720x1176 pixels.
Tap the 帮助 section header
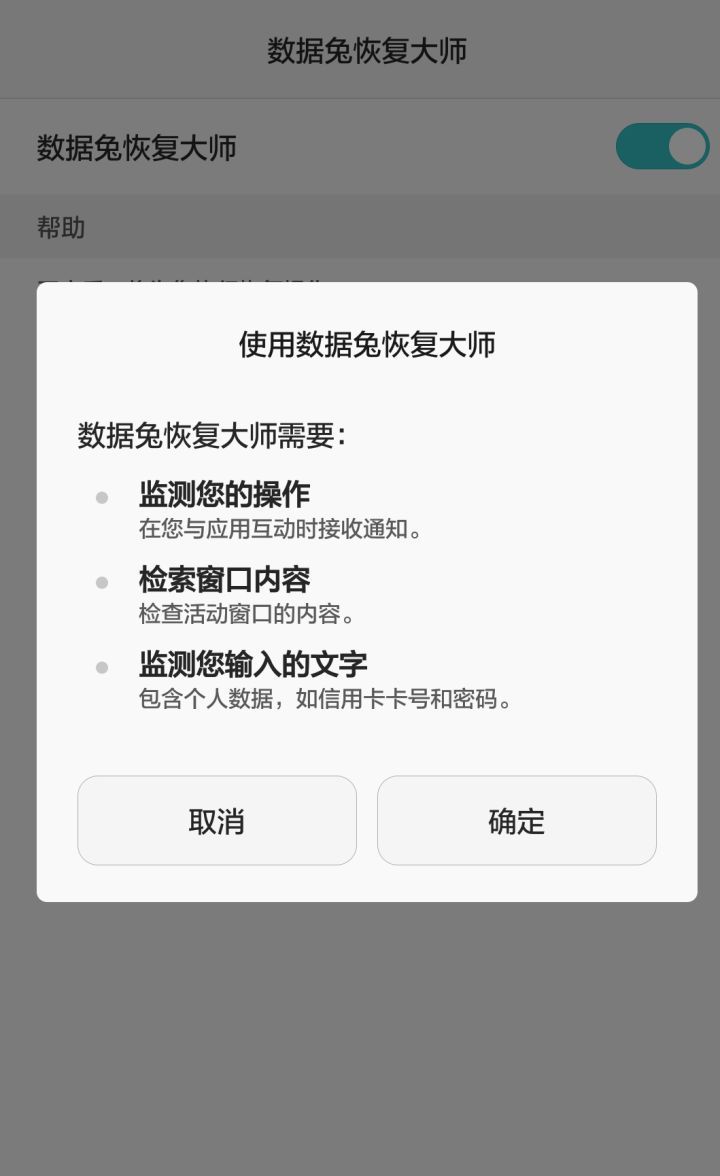pyautogui.click(x=60, y=228)
